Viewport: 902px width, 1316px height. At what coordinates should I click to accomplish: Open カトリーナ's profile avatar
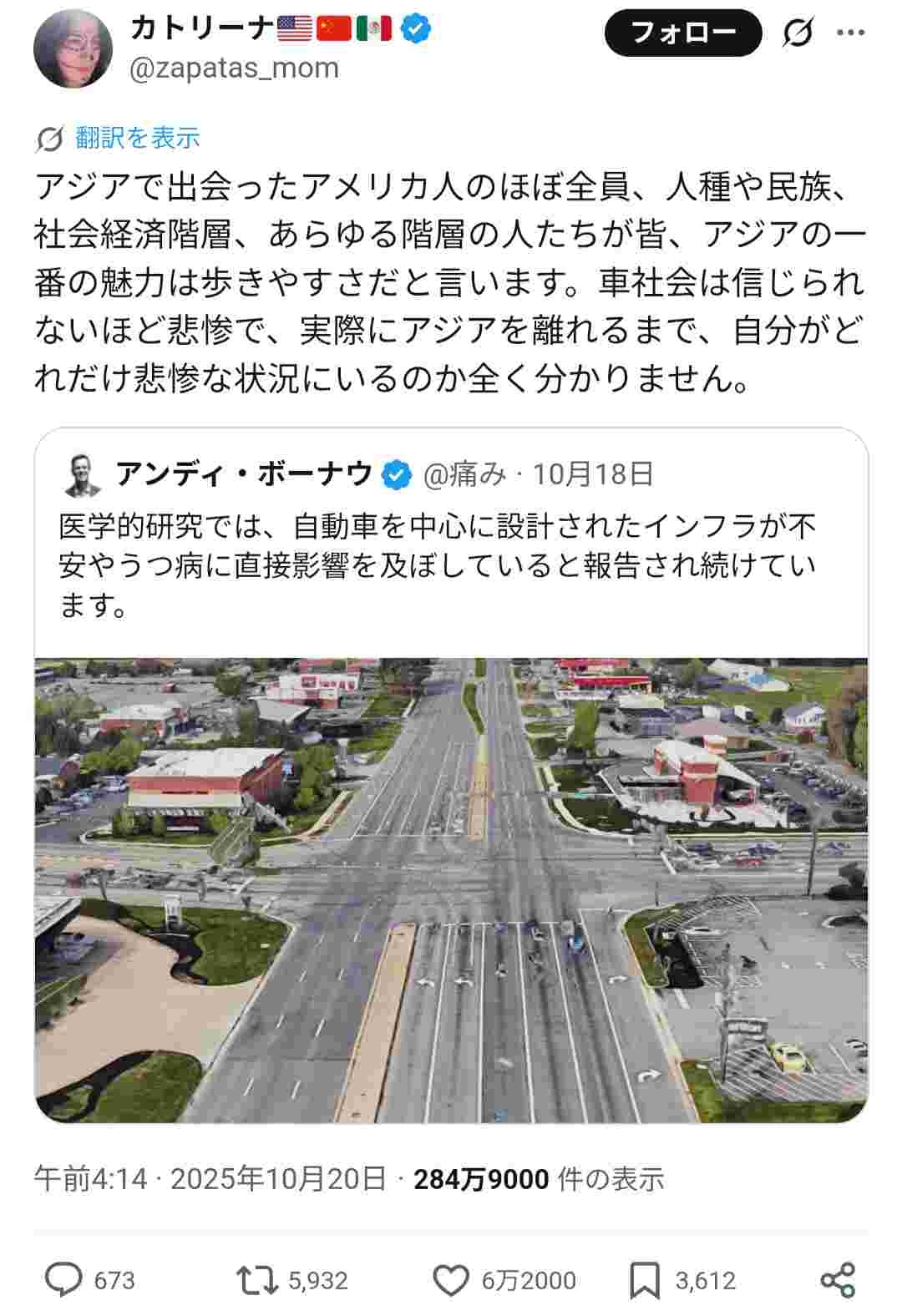(x=73, y=48)
